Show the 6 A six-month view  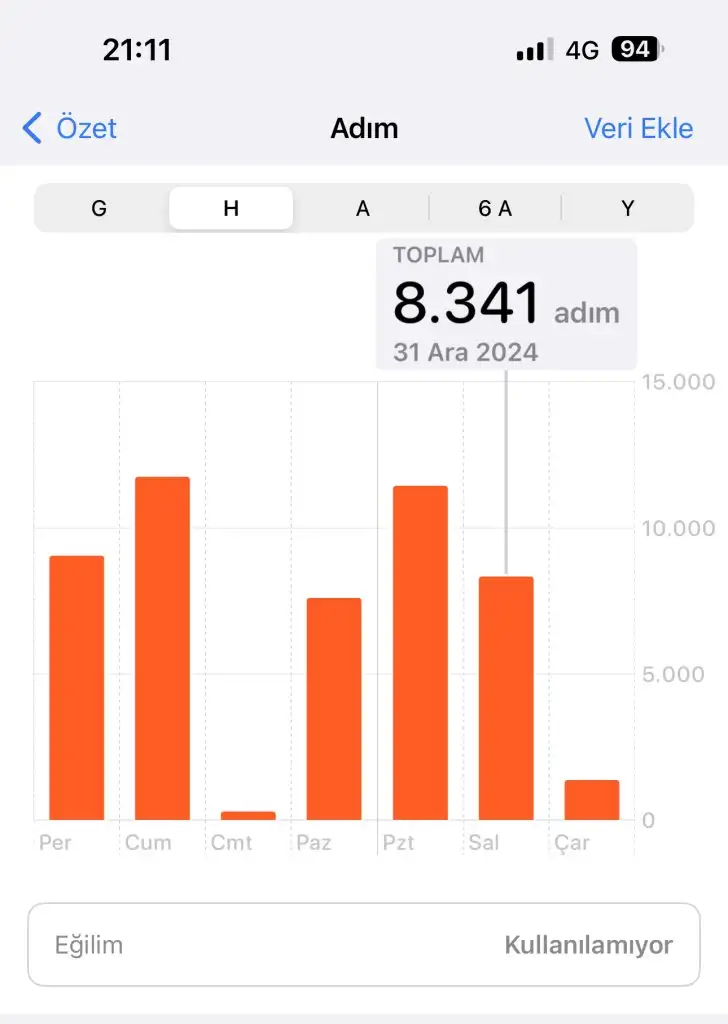tap(495, 208)
